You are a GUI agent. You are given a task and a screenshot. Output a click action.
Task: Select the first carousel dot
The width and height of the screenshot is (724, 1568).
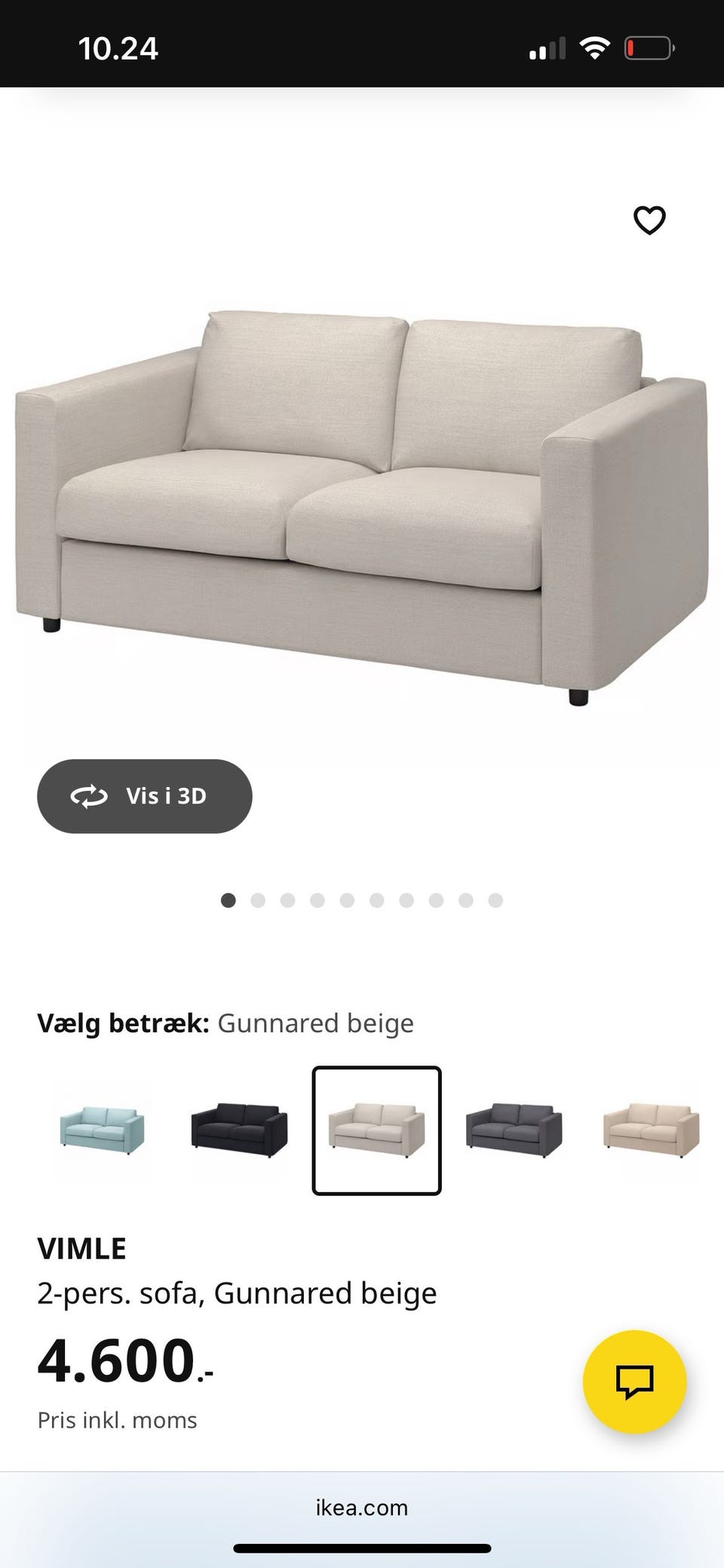(x=228, y=900)
